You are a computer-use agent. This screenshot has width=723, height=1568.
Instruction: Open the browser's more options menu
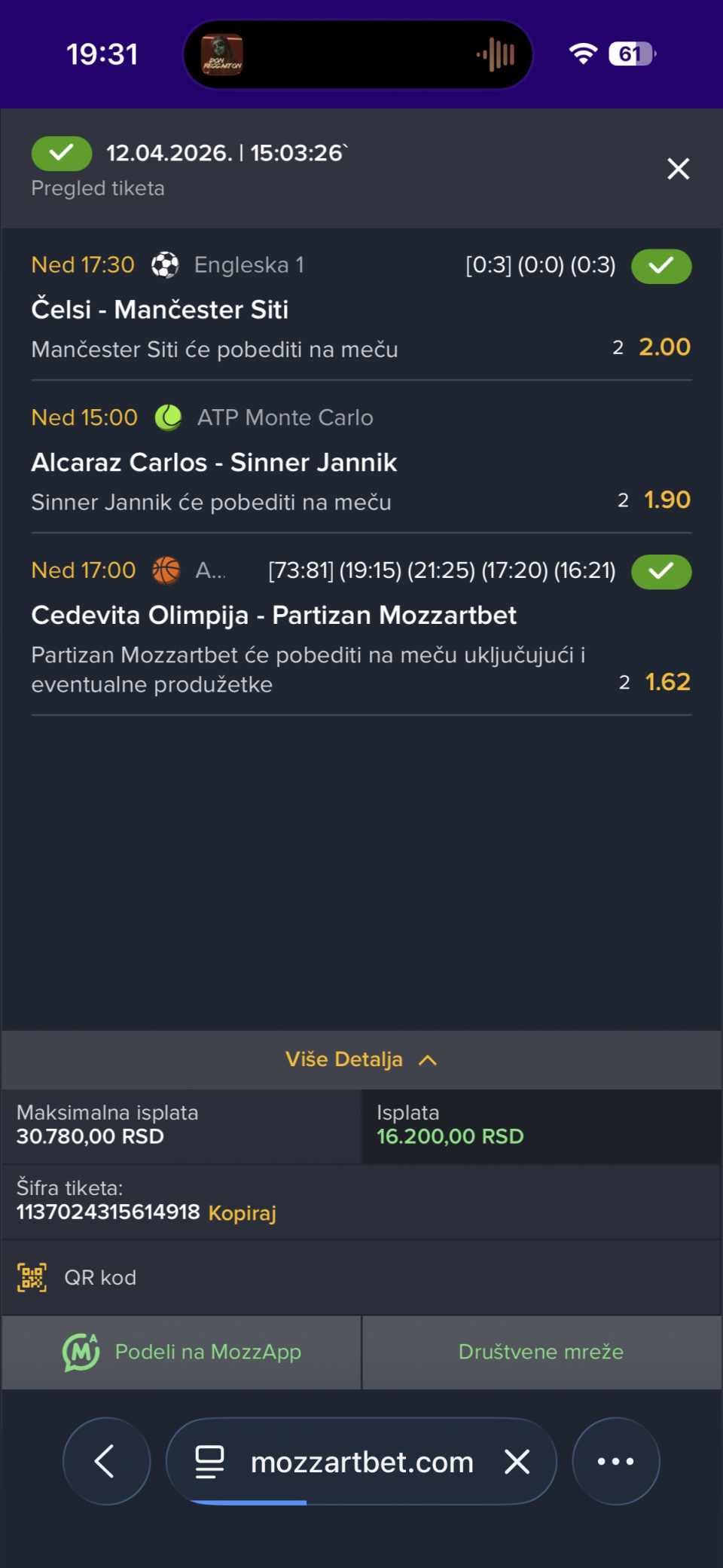tap(615, 1461)
